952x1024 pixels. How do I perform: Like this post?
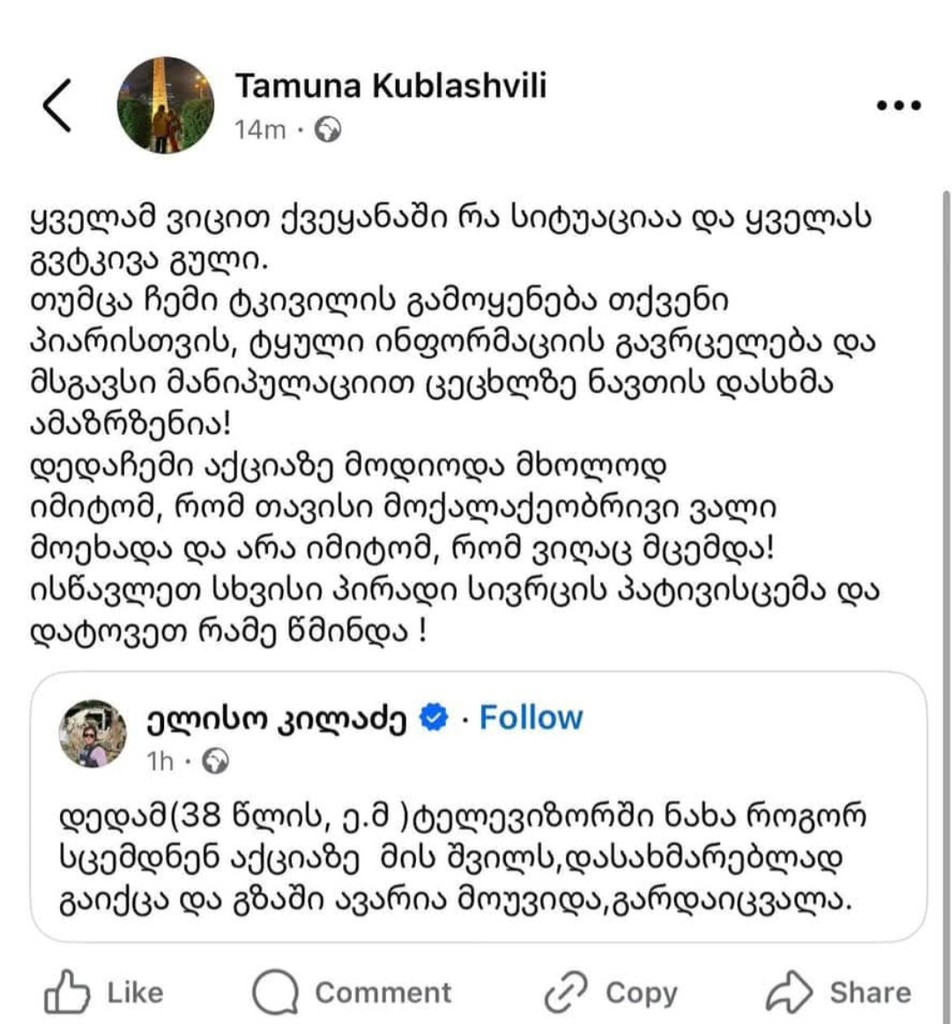pyautogui.click(x=104, y=992)
